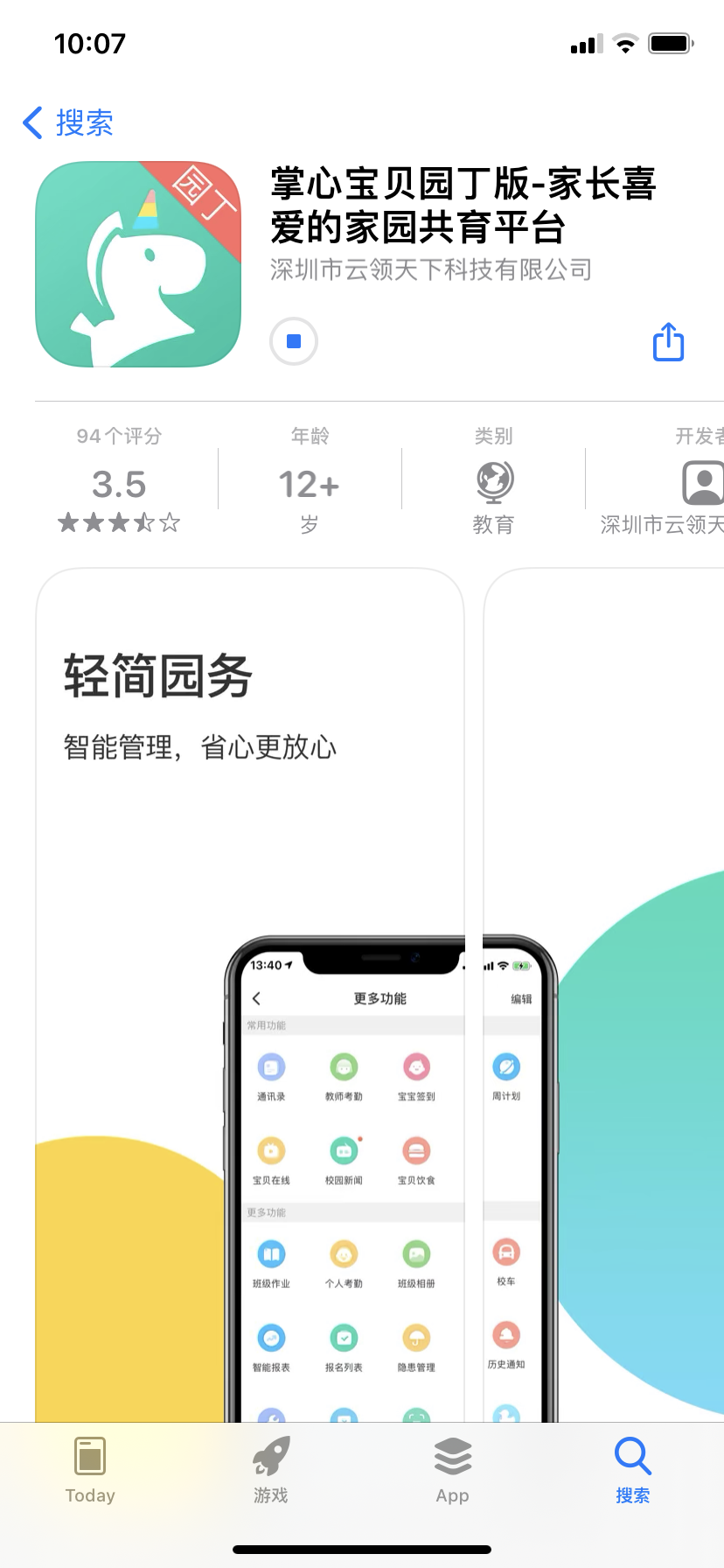Switch to the 游戏 tab
The image size is (724, 1568).
271,1470
